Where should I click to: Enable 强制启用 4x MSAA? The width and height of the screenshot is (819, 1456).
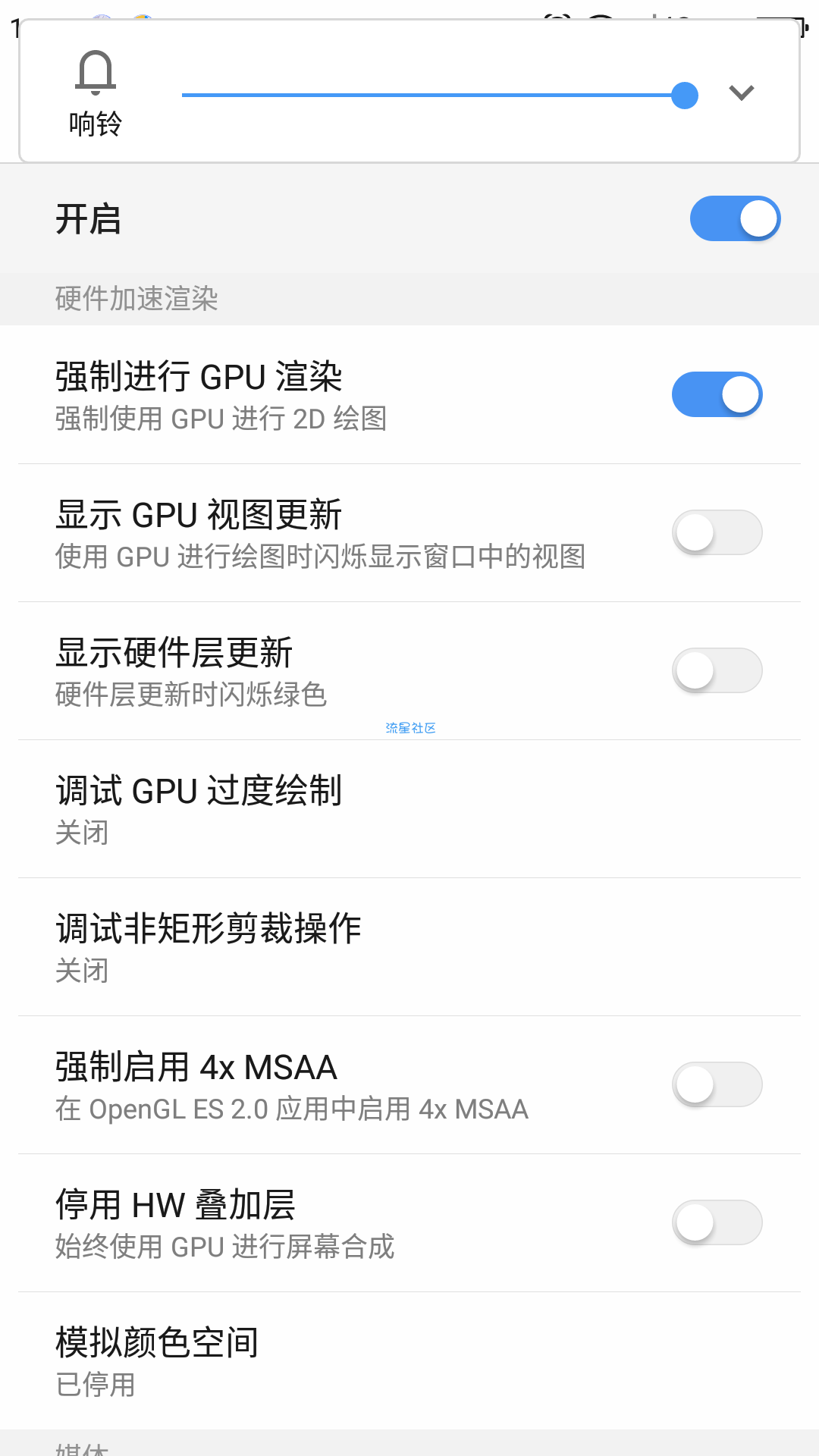(717, 1084)
